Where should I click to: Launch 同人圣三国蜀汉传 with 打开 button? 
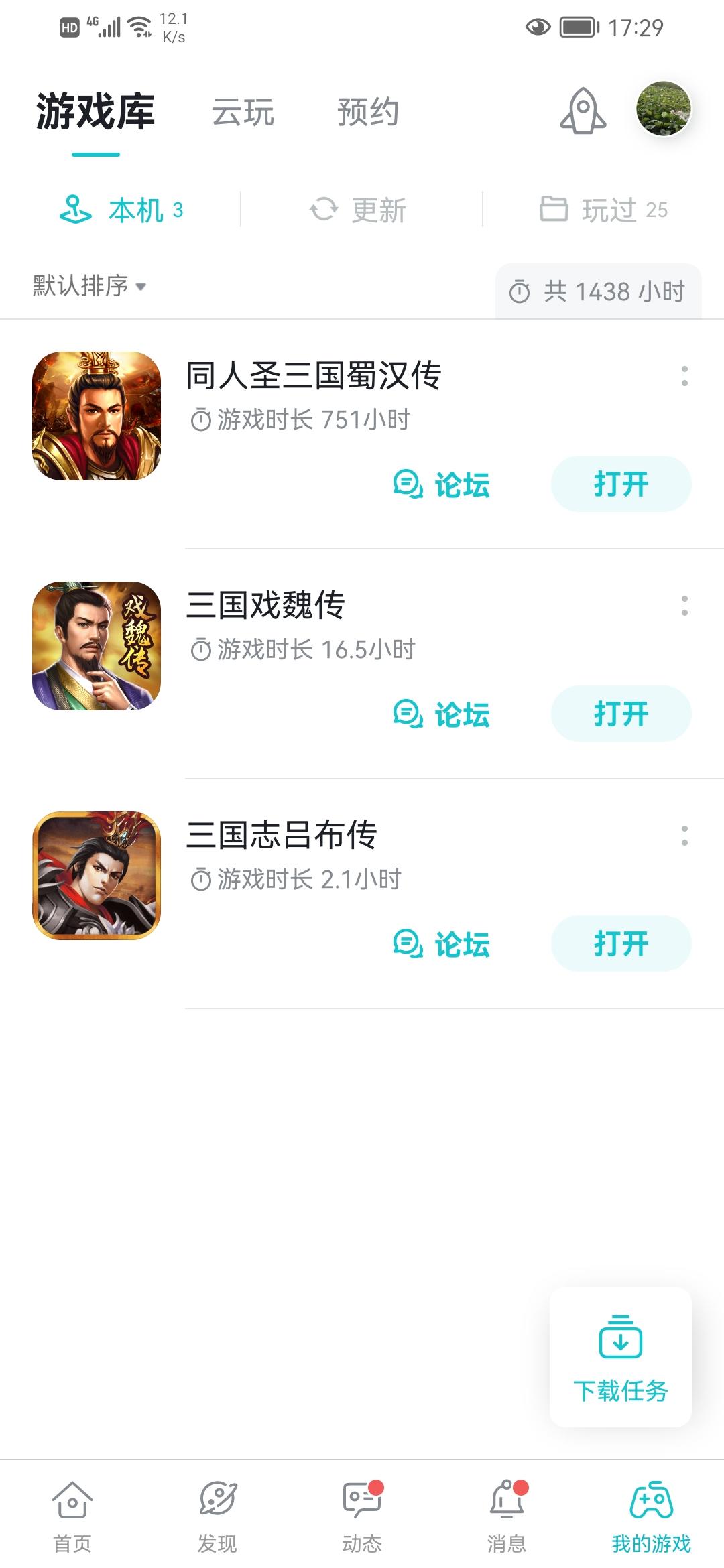tap(621, 484)
